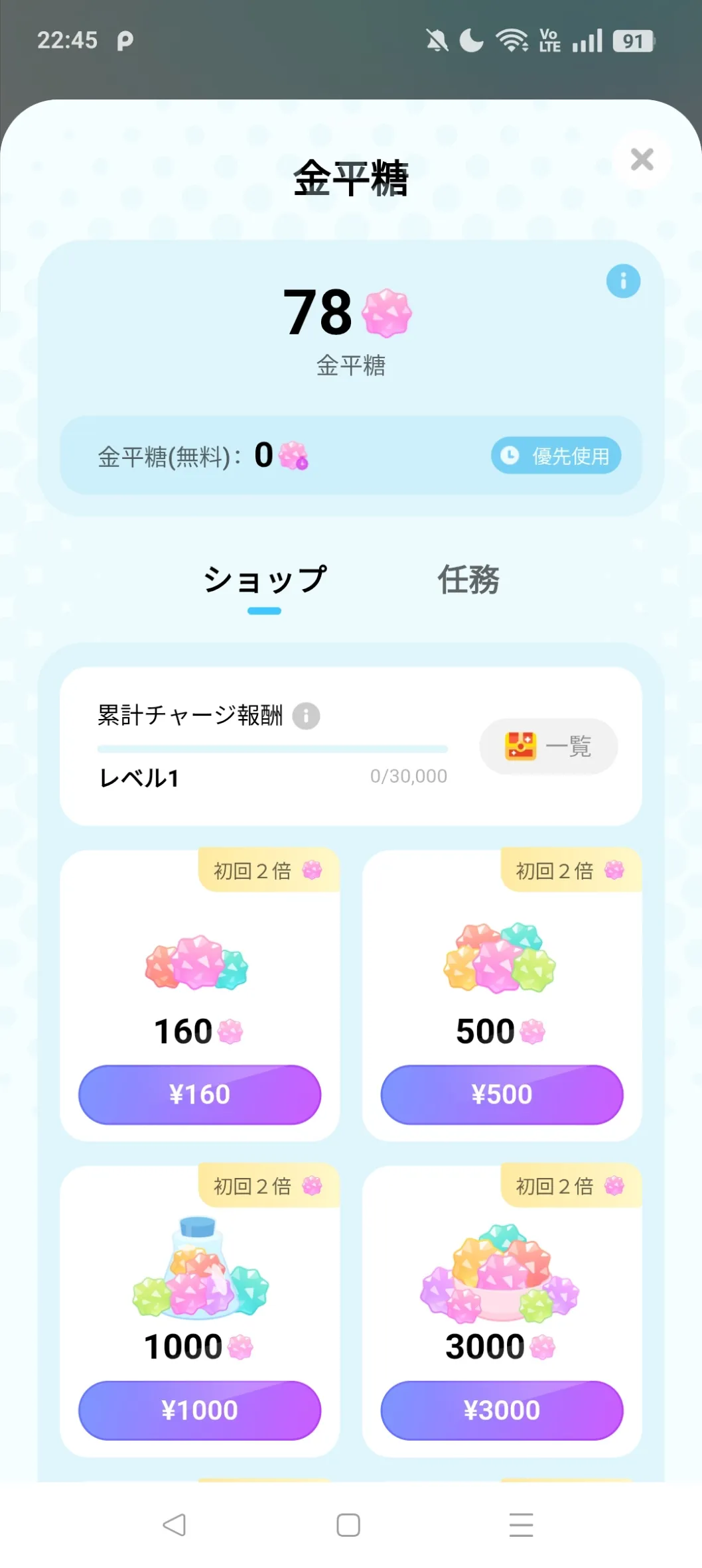Close the 金平糖 panel with the X
702x1568 pixels.
click(642, 159)
